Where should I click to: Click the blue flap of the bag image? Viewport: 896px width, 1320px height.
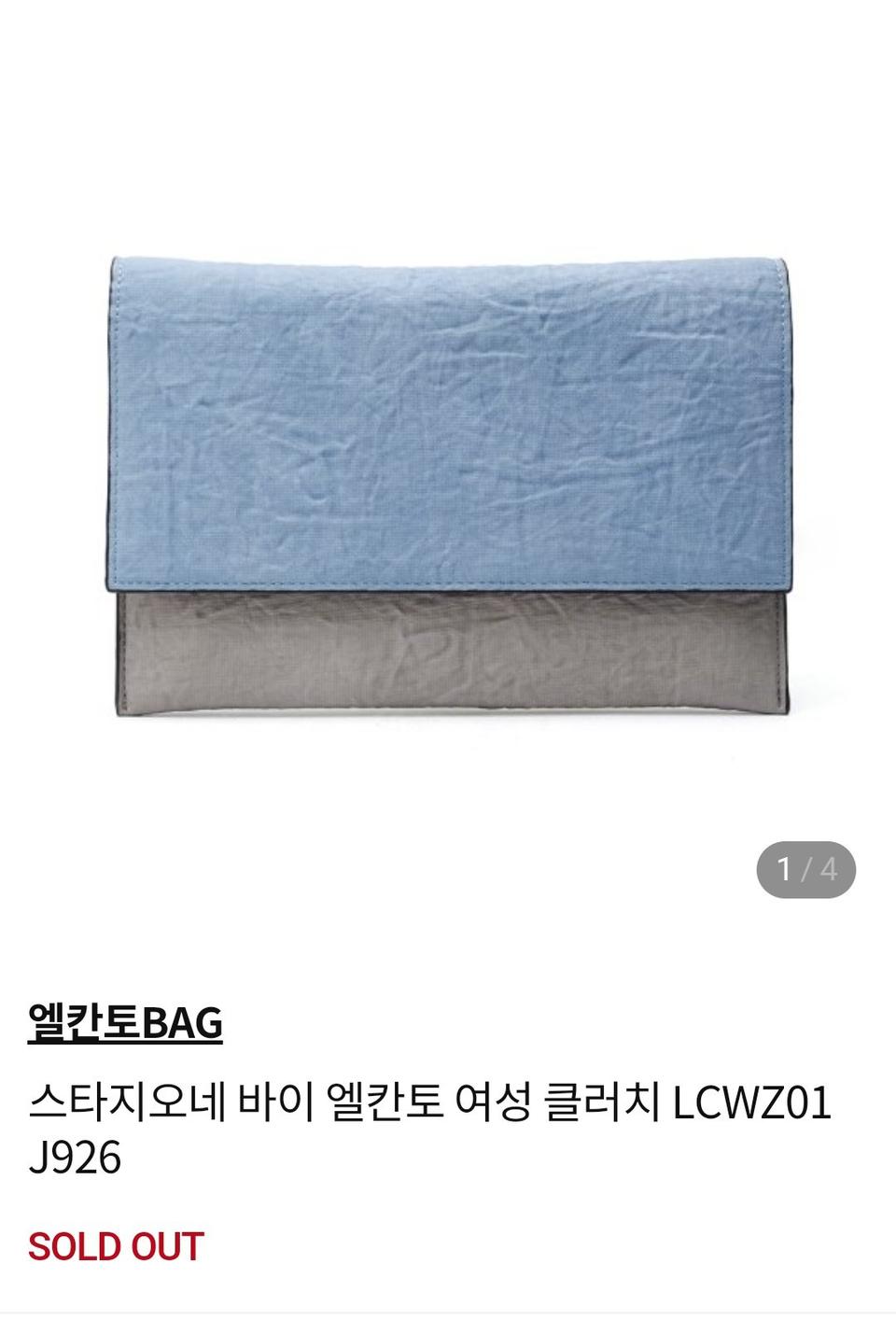point(448,420)
